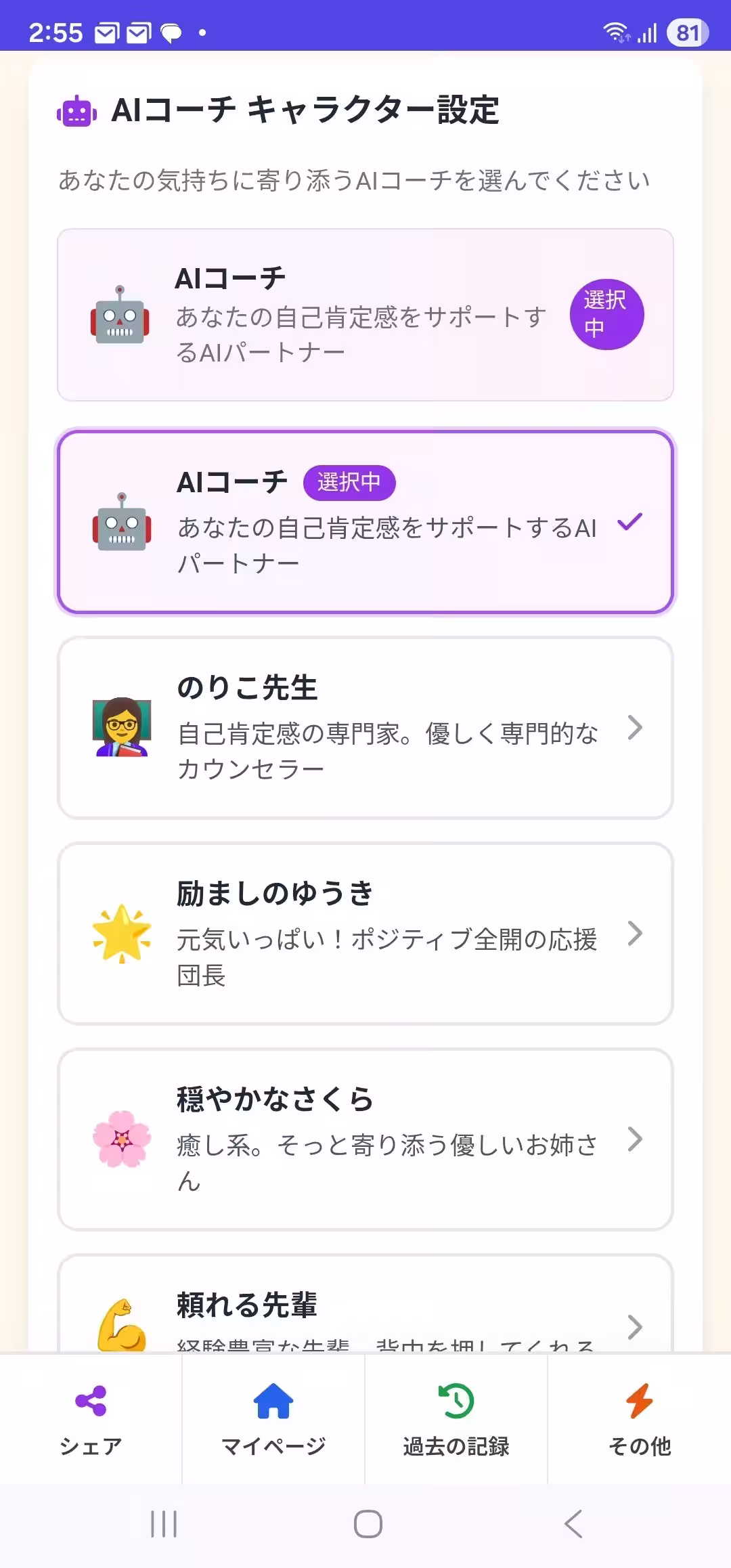The width and height of the screenshot is (731, 1568).
Task: Click the checkmark on the selected AIコーチ card
Action: coord(629,522)
